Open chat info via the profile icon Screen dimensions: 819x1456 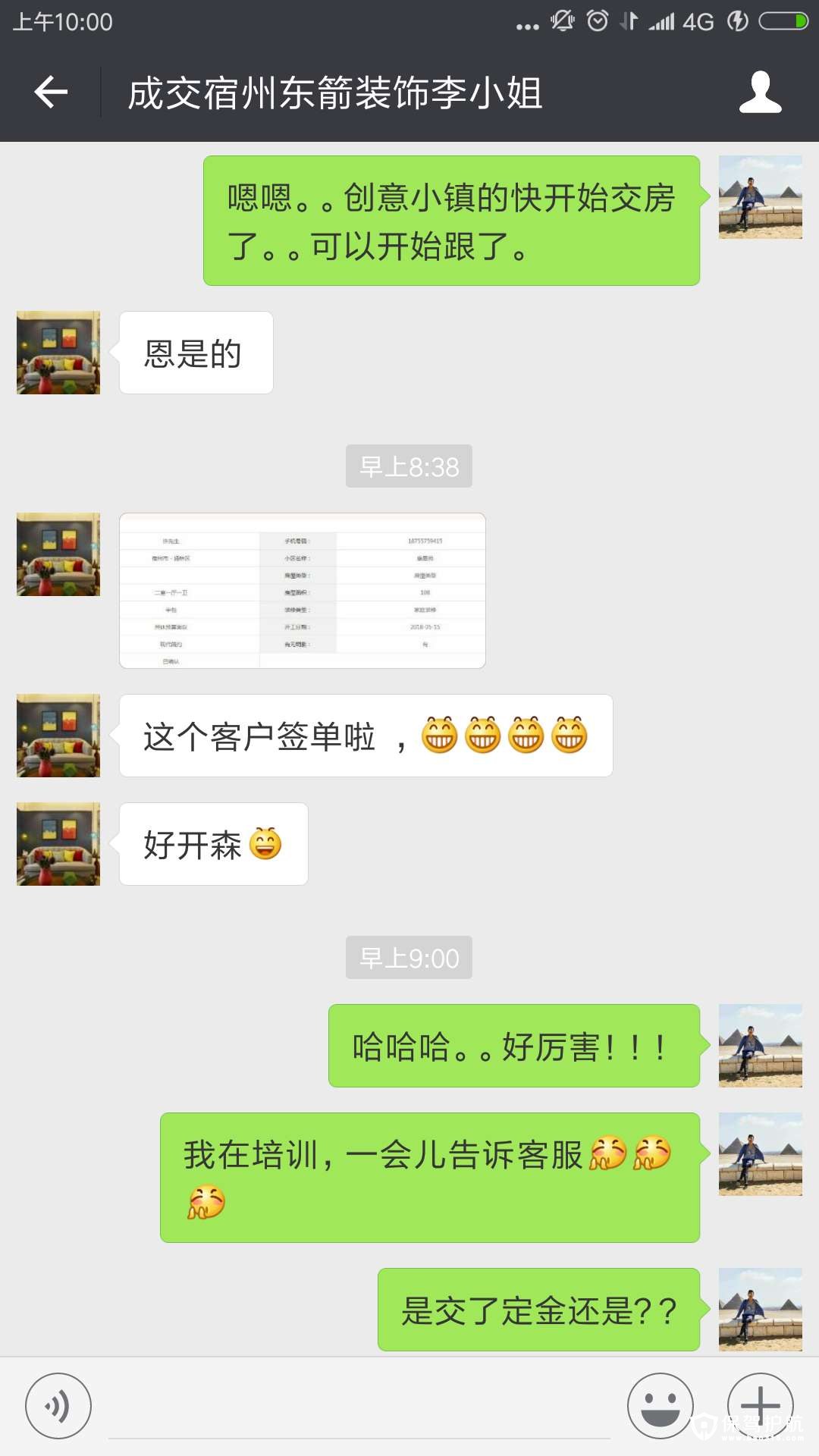[760, 93]
